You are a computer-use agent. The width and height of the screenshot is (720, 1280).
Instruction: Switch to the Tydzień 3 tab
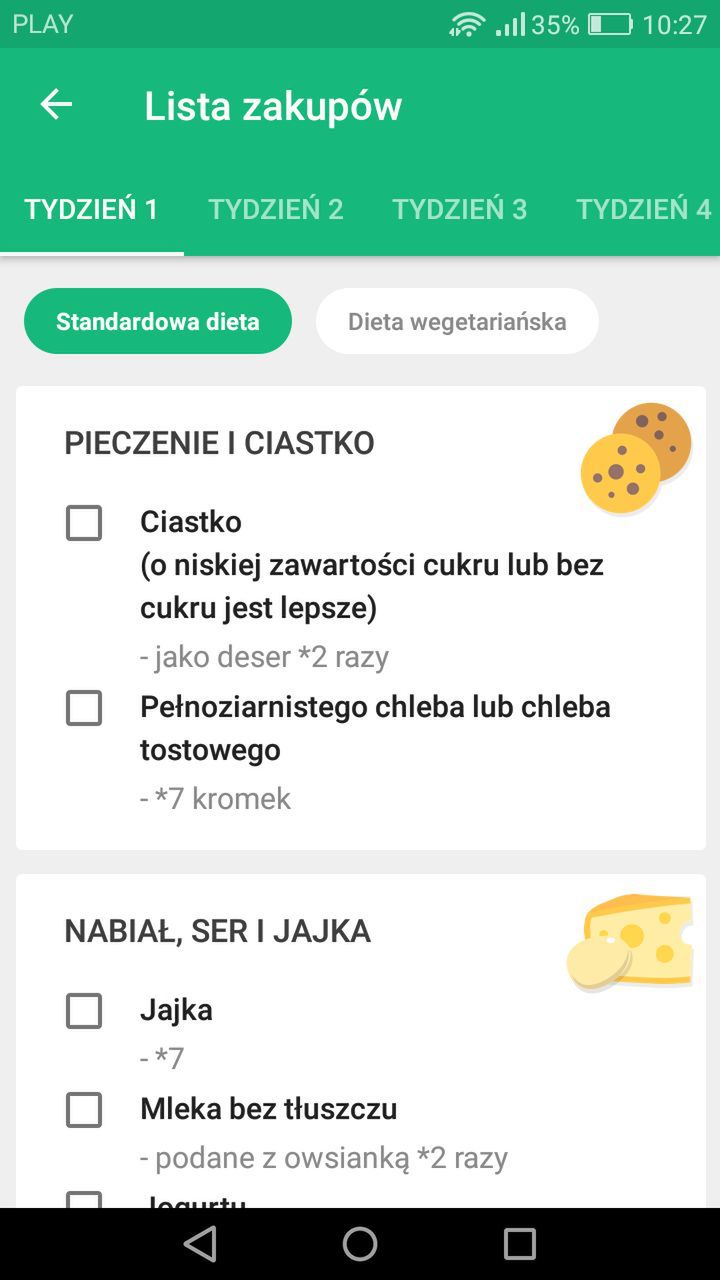[460, 209]
